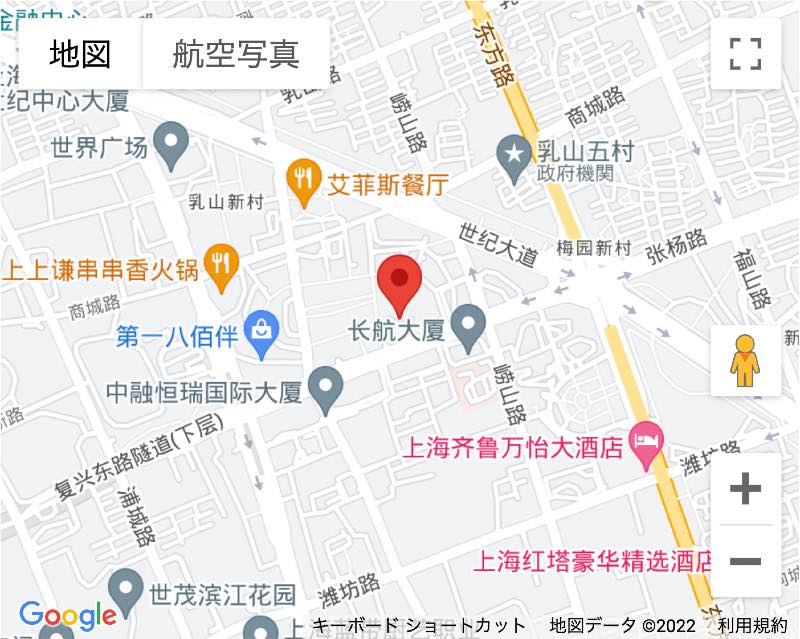This screenshot has width=800, height=639.
Task: Switch to the 地図 map view
Action: [80, 54]
